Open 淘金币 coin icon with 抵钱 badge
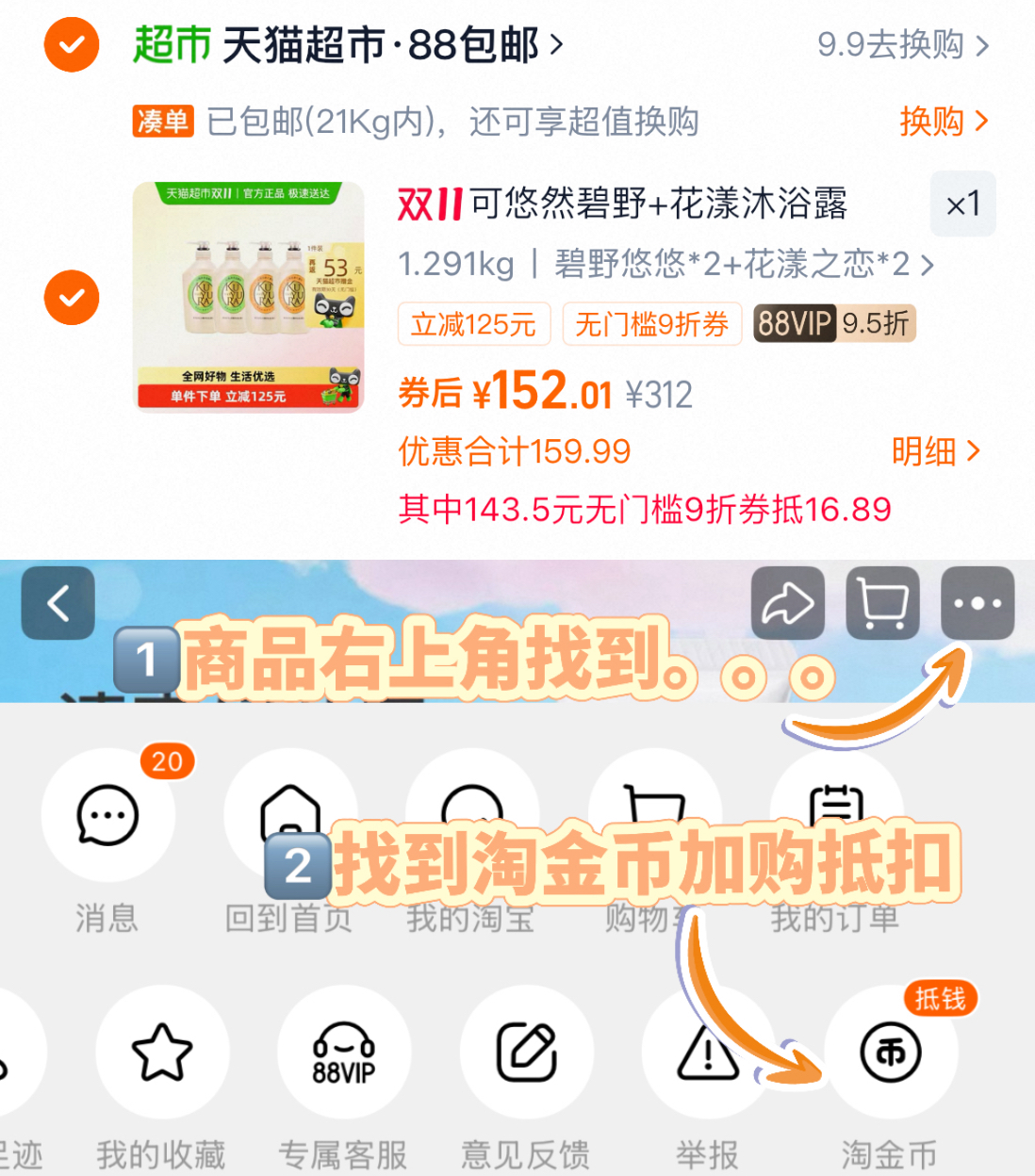Screen dimensions: 1035x1176 [890, 1053]
